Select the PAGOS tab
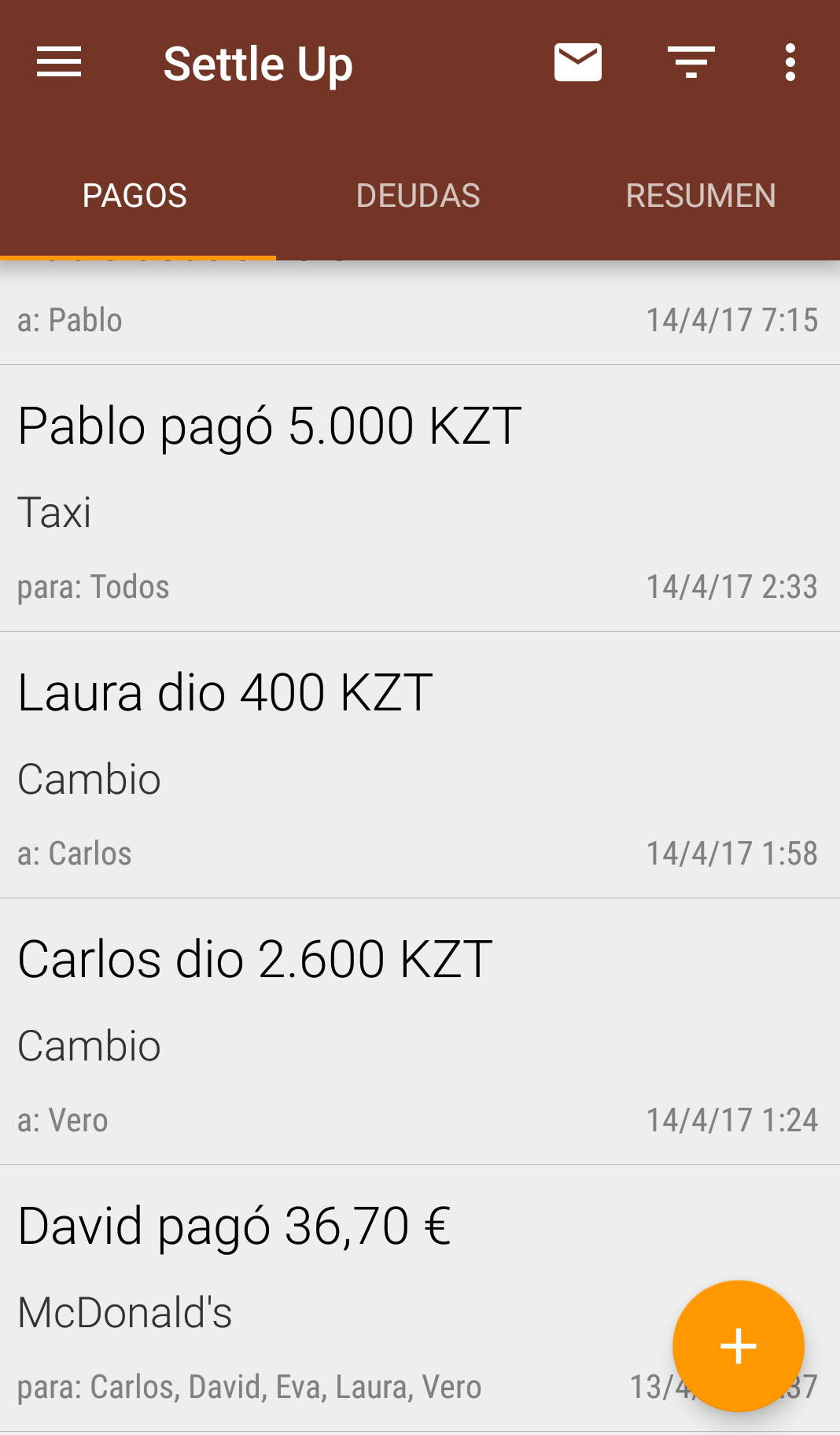 (x=135, y=196)
